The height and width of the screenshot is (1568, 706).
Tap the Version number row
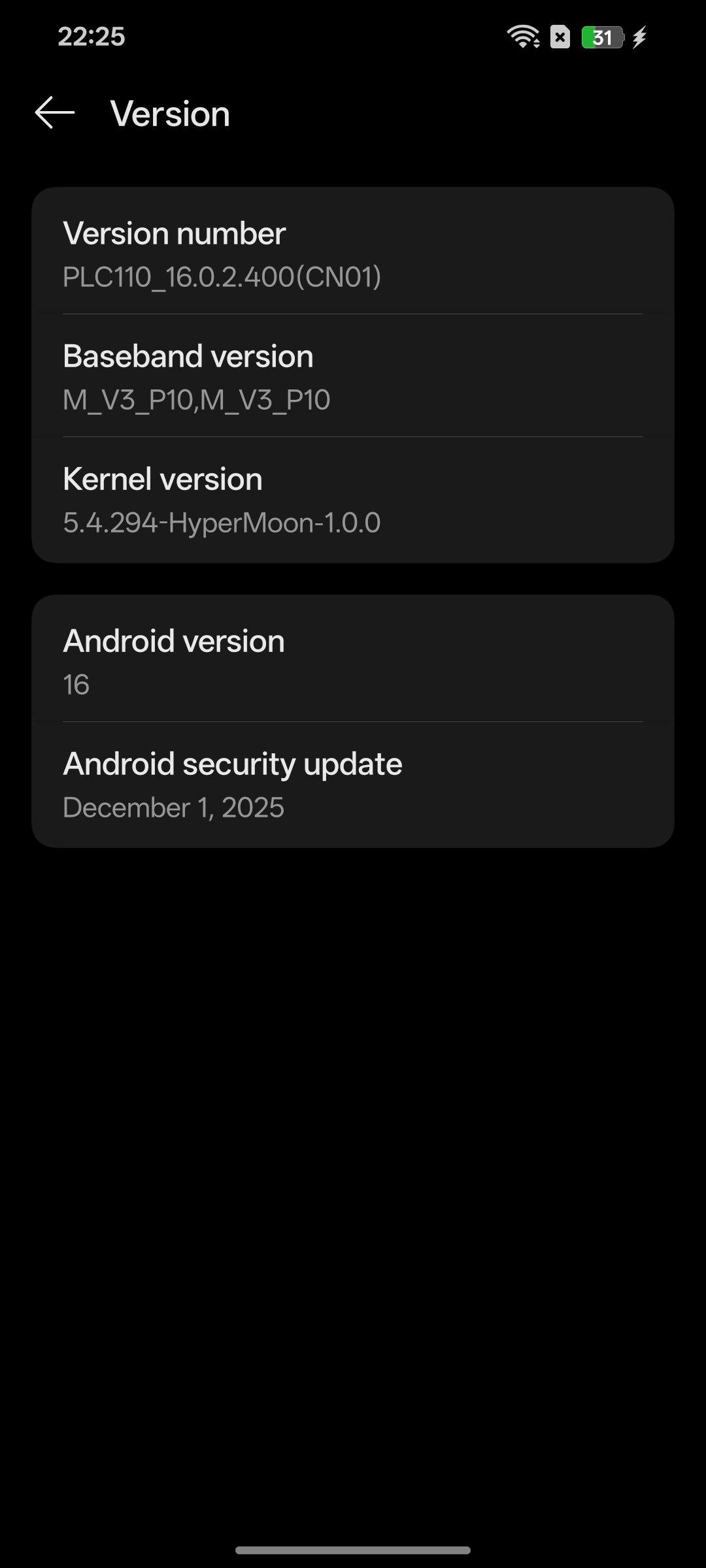pyautogui.click(x=353, y=253)
